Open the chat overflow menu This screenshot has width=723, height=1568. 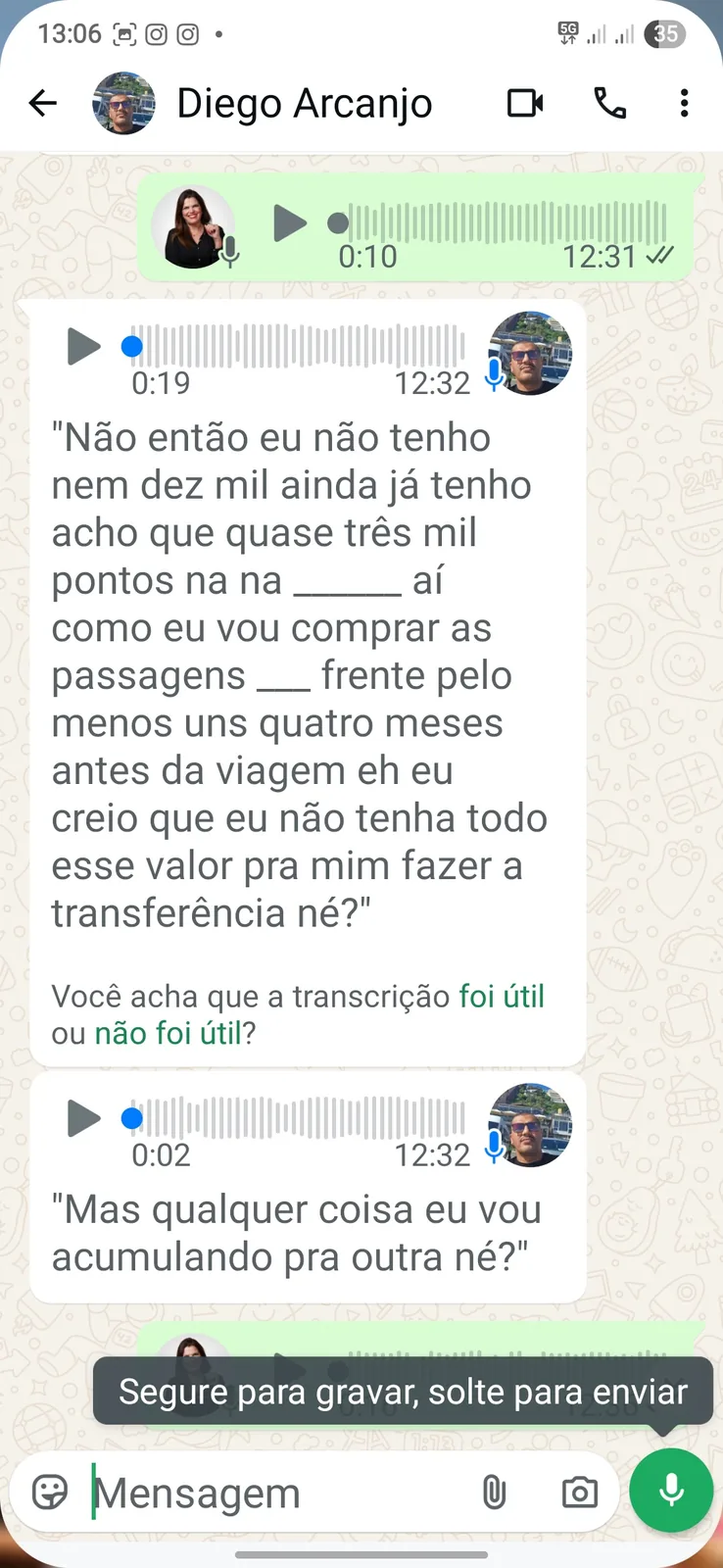point(684,103)
